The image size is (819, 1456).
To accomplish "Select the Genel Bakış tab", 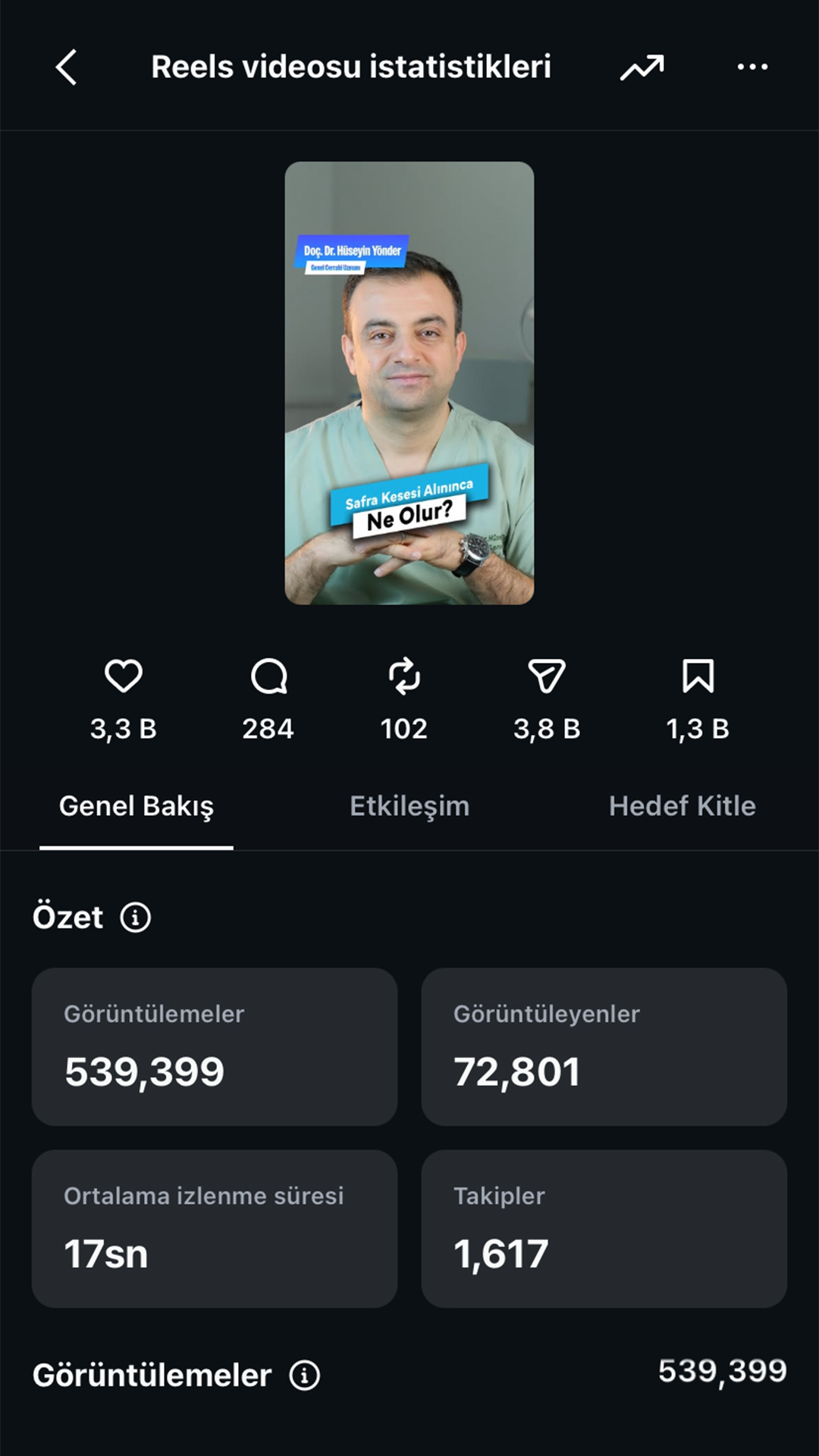I will (x=137, y=806).
